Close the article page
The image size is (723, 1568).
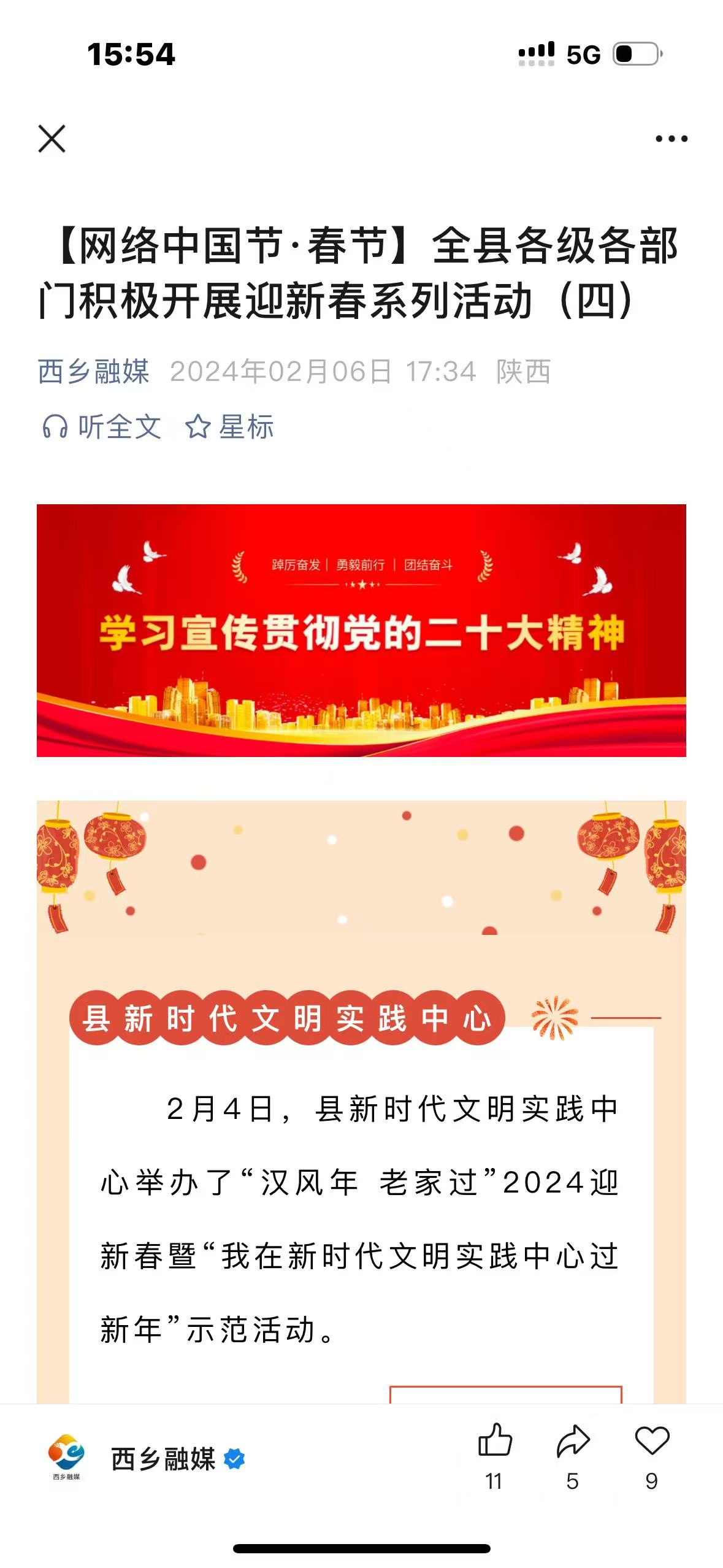52,139
